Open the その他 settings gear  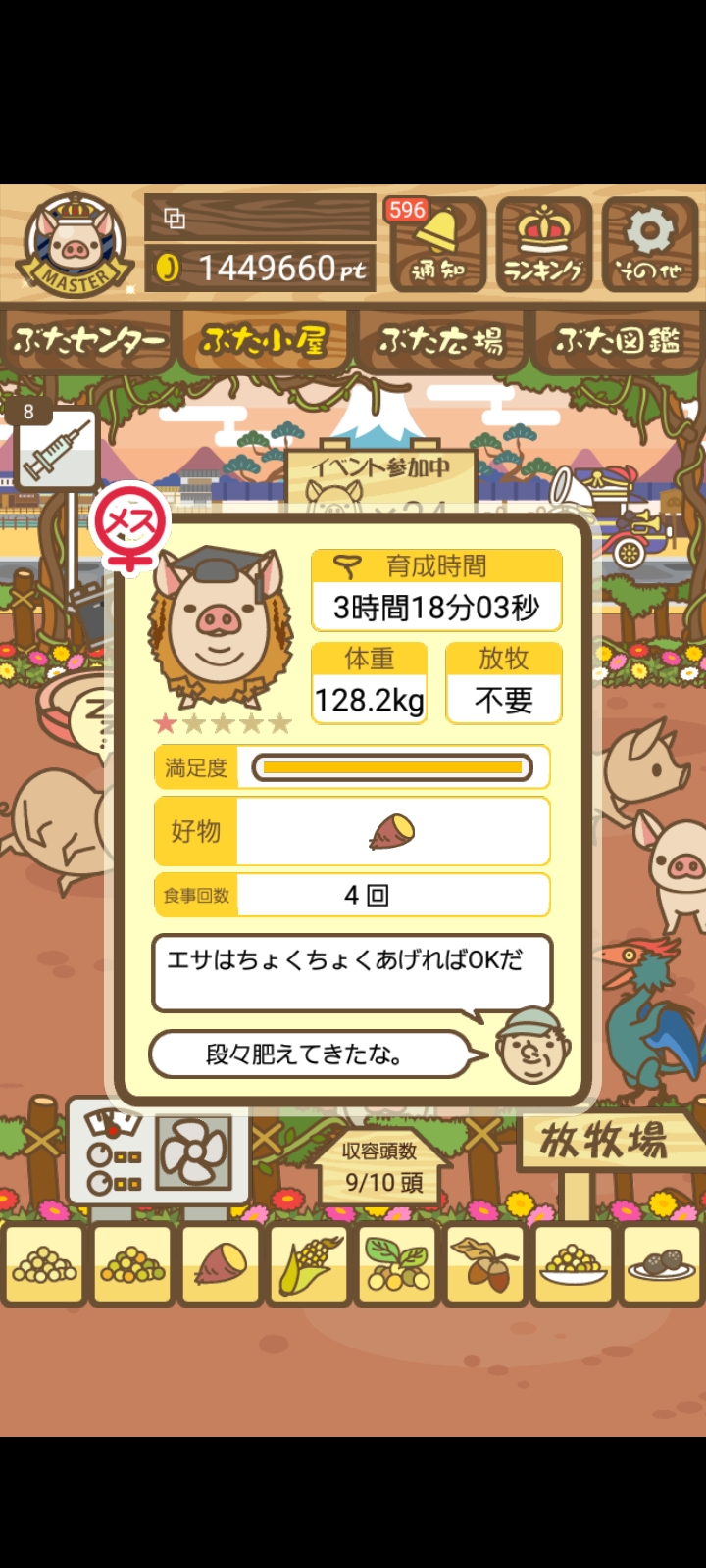[x=650, y=244]
